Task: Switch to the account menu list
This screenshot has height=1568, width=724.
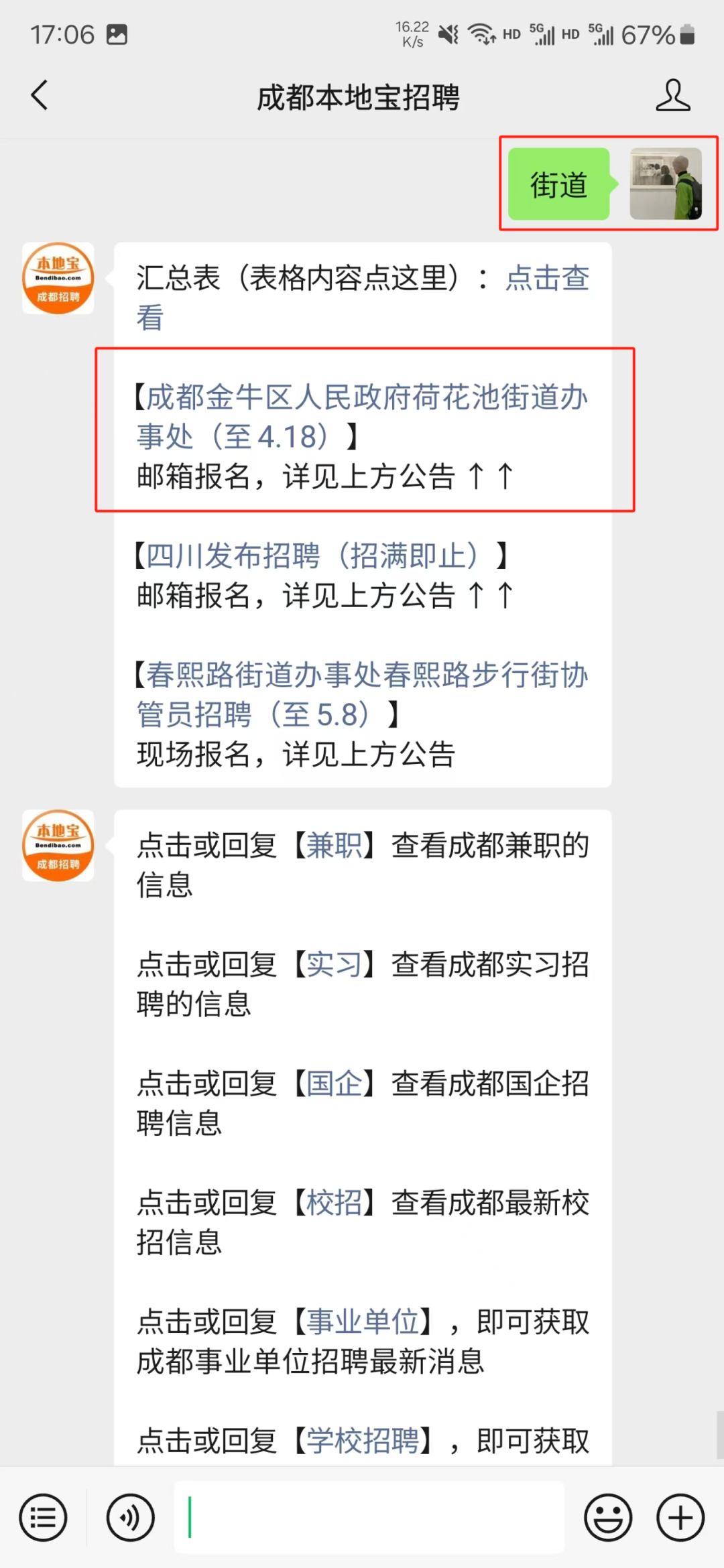Action: coord(44,1518)
